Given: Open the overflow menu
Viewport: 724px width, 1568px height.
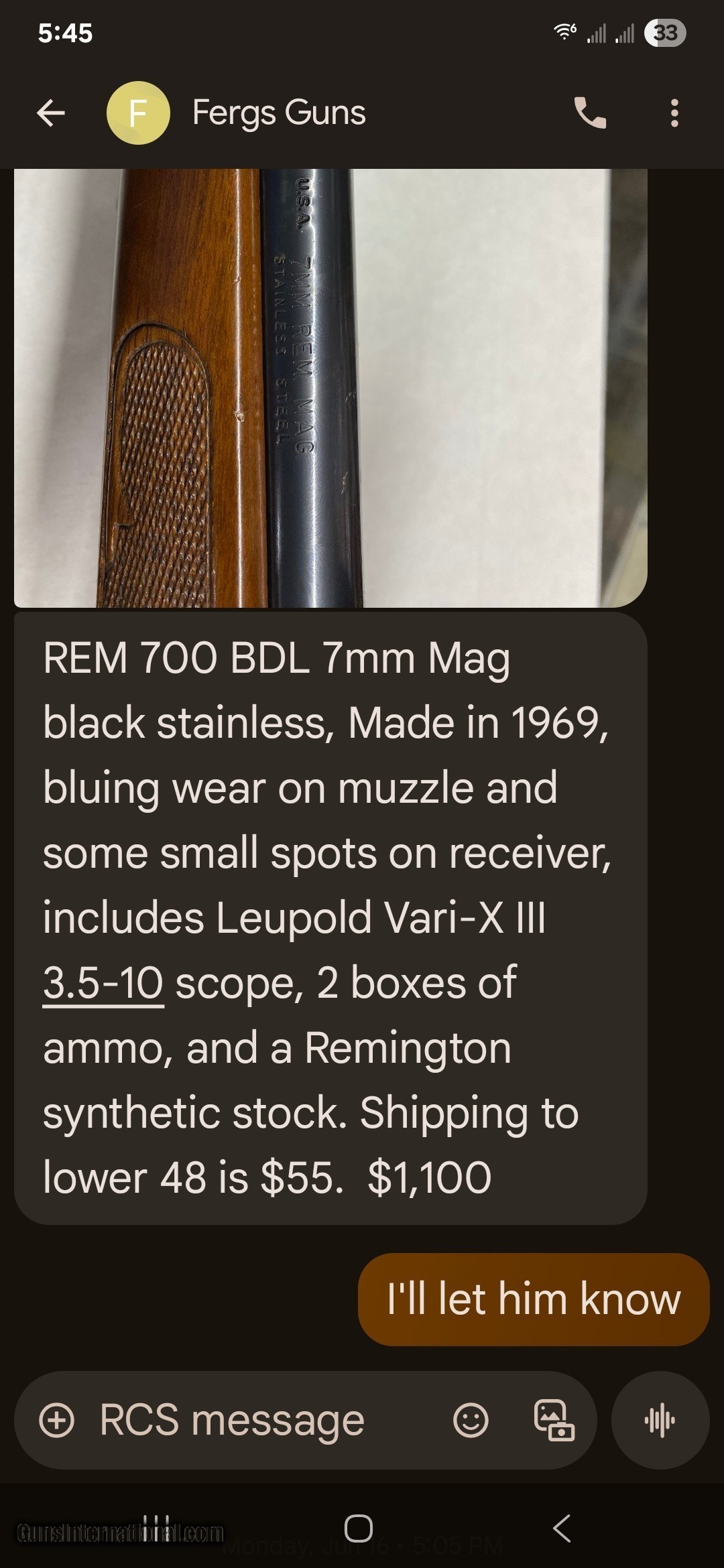Looking at the screenshot, I should pyautogui.click(x=674, y=113).
